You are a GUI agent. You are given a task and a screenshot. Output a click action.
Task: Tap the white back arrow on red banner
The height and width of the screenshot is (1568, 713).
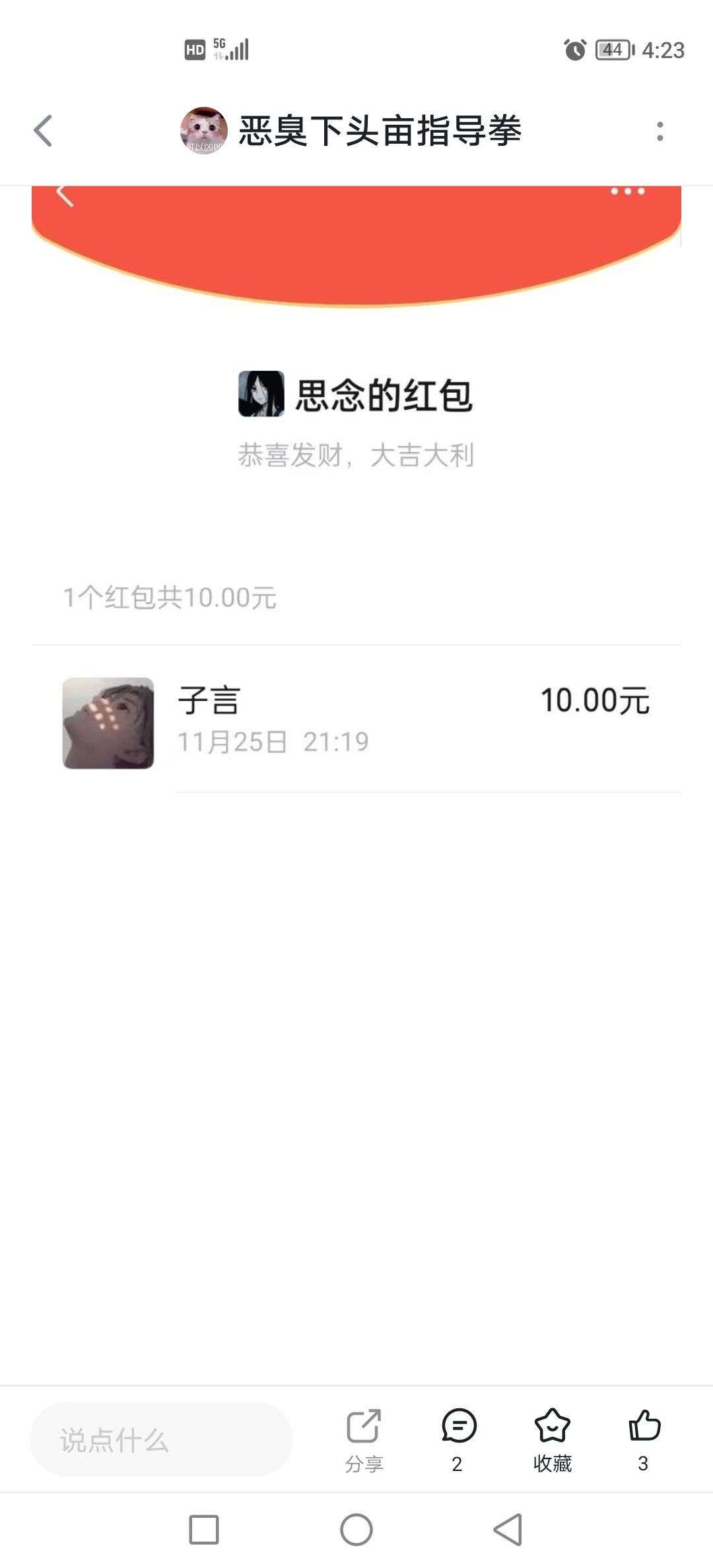[66, 191]
